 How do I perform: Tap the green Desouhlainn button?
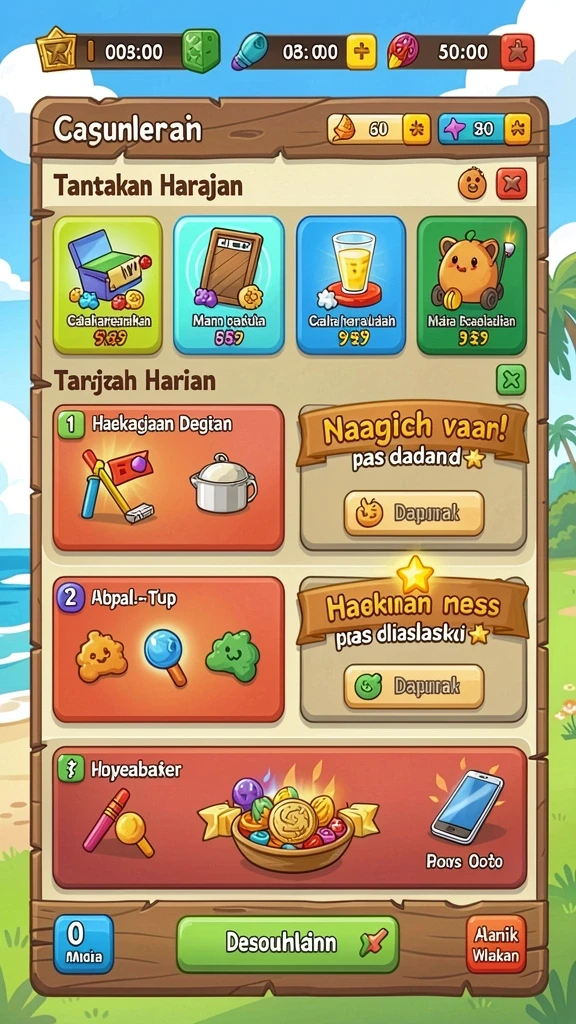click(x=288, y=943)
